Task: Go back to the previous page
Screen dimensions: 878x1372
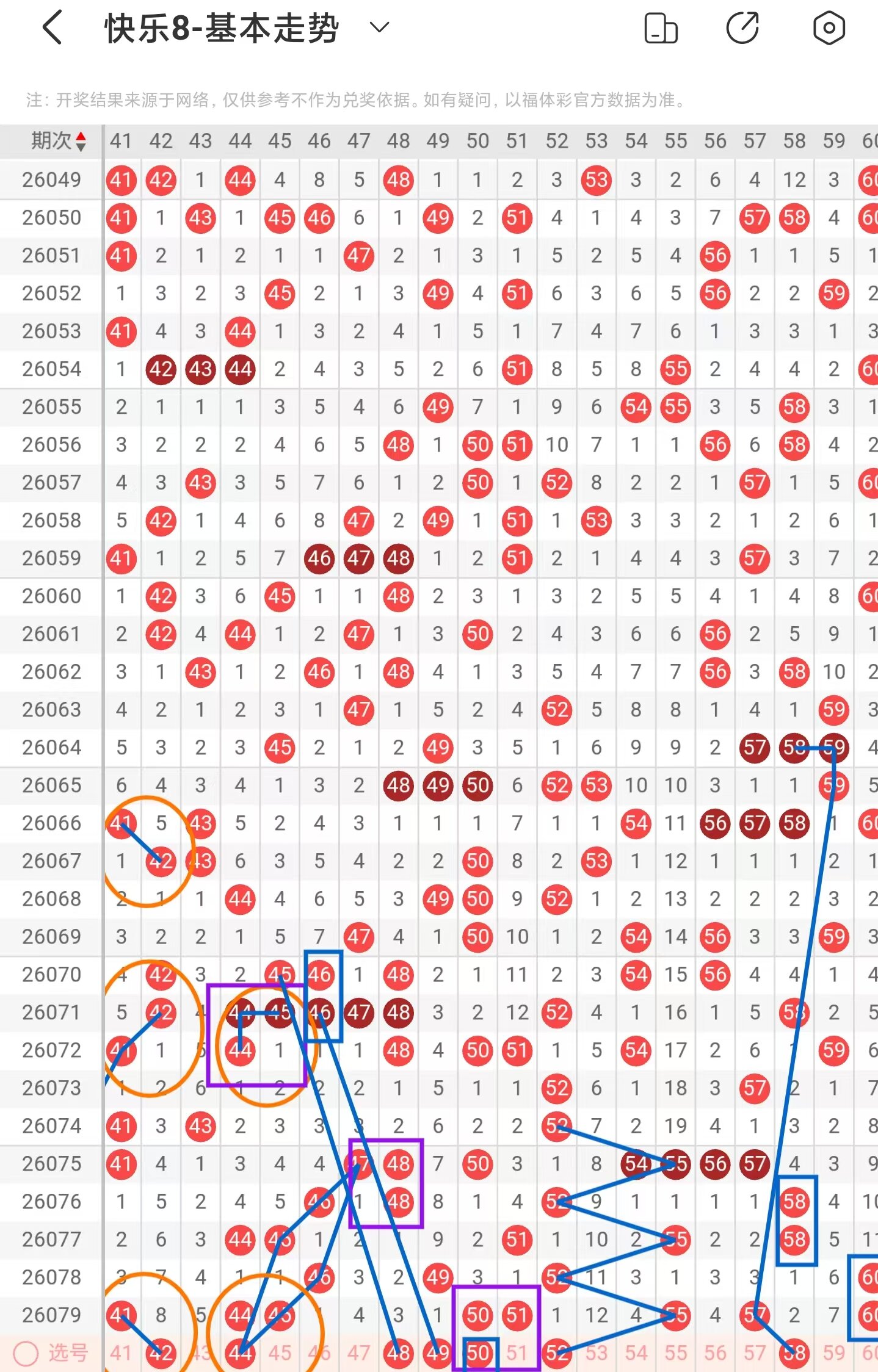Action: tap(53, 27)
